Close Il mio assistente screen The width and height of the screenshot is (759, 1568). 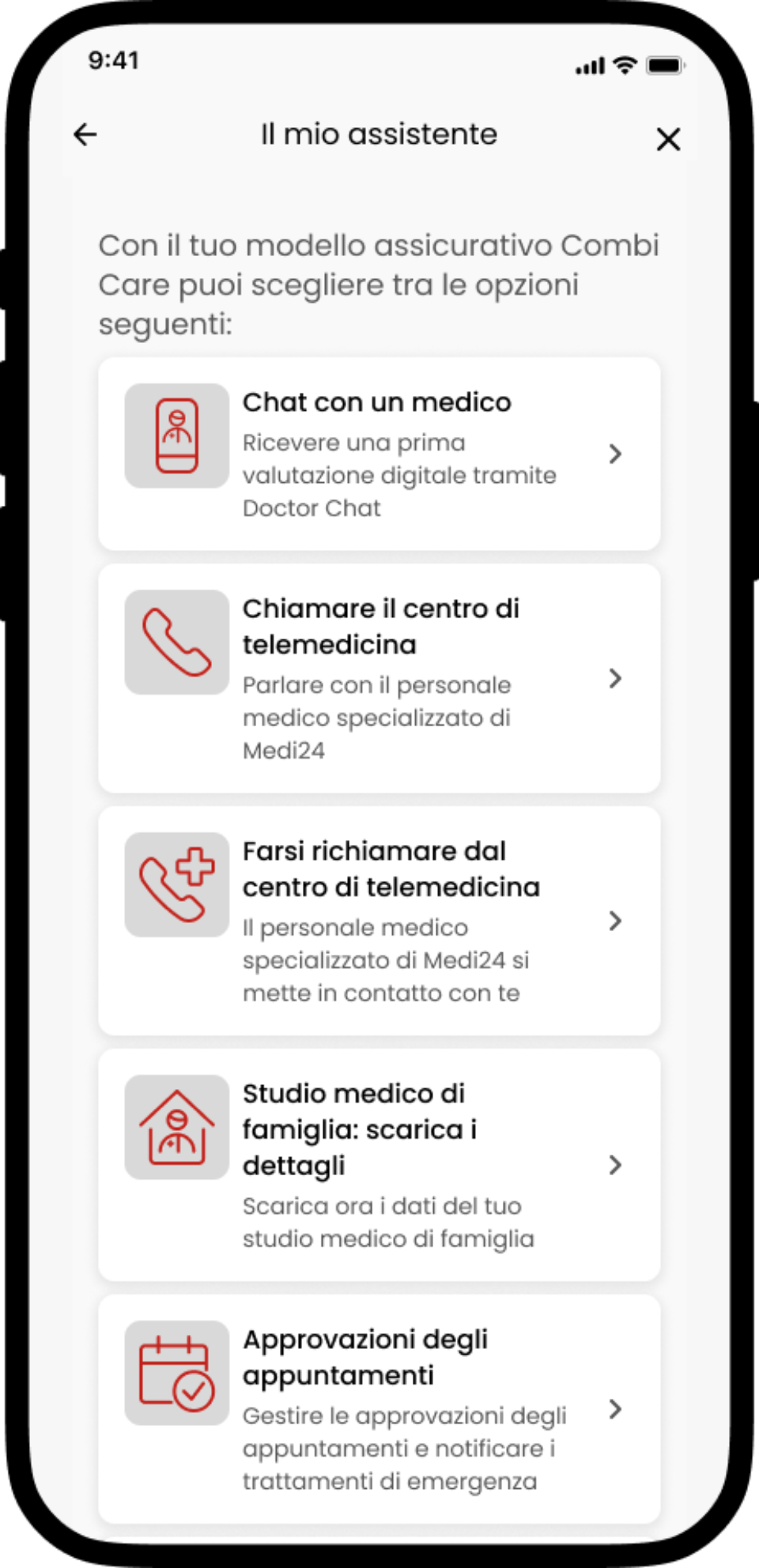[x=668, y=139]
